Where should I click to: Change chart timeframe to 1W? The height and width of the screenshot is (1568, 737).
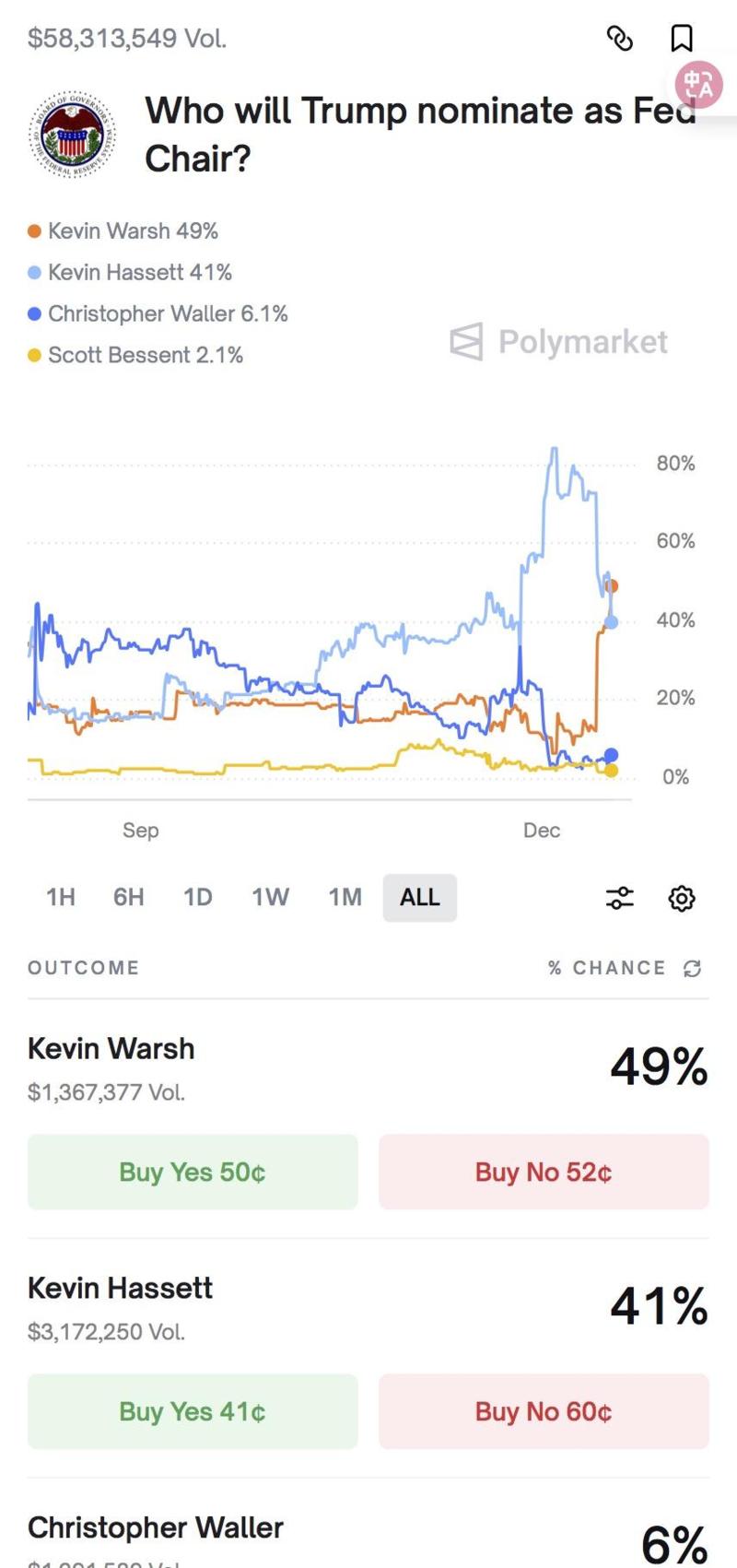[271, 897]
